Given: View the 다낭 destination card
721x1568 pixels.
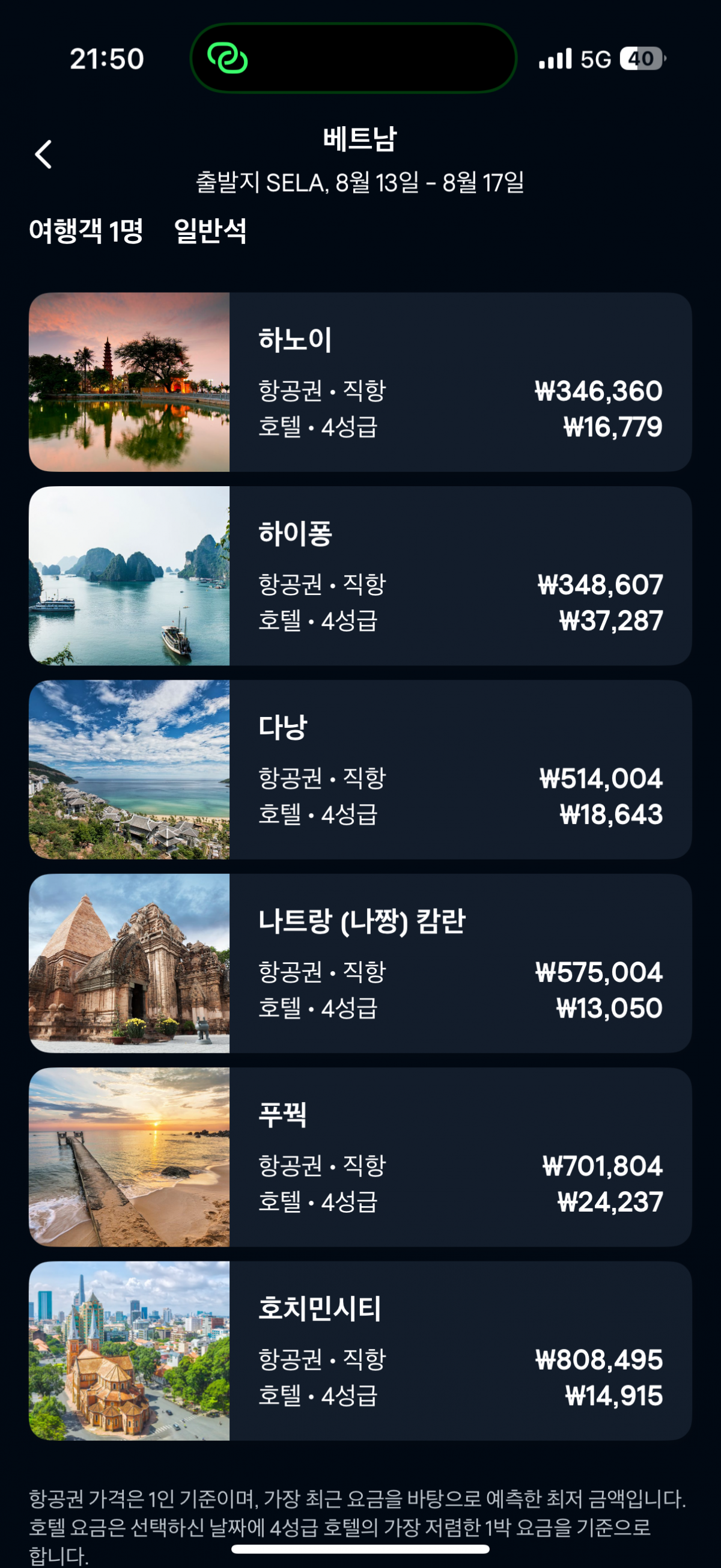Looking at the screenshot, I should (x=359, y=769).
